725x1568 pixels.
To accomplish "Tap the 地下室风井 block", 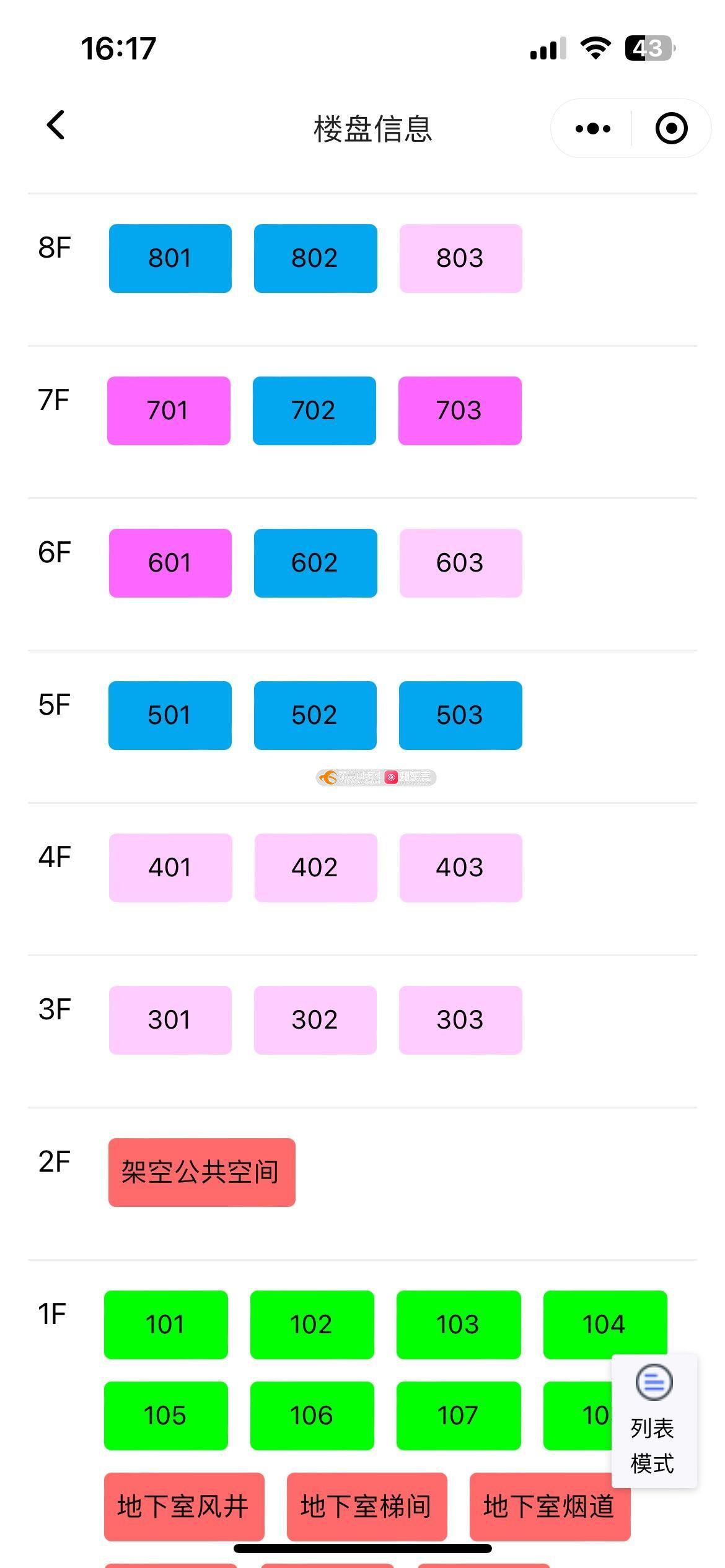I will click(x=184, y=1507).
